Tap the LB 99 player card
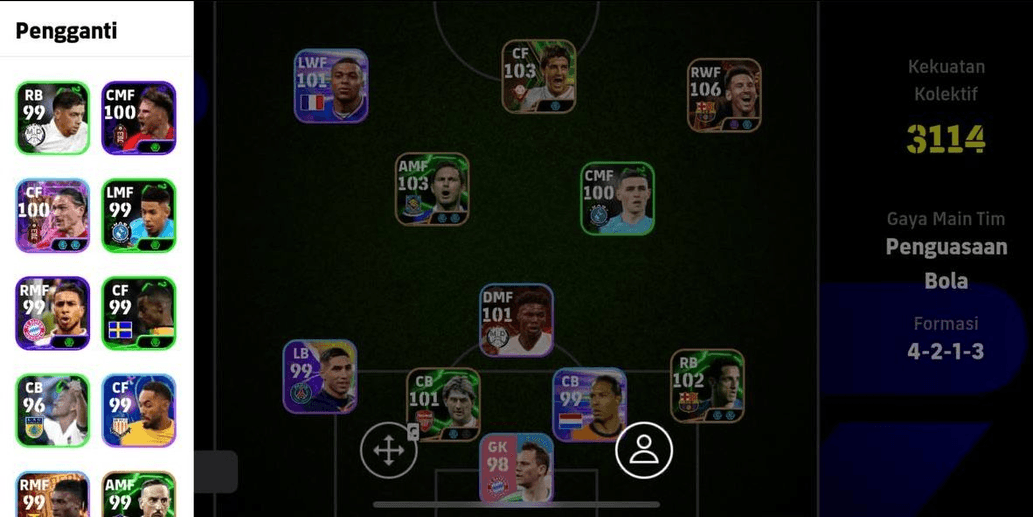The height and width of the screenshot is (517, 1033). tap(319, 377)
